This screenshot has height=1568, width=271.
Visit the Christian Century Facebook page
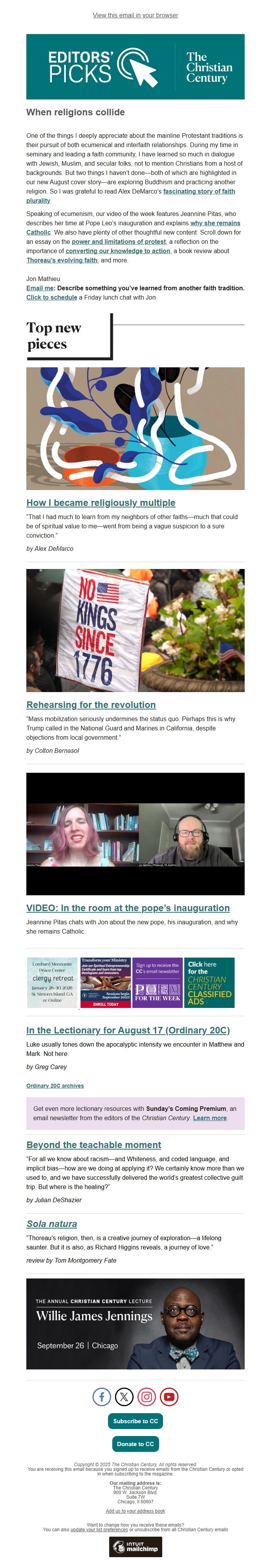(101, 1397)
